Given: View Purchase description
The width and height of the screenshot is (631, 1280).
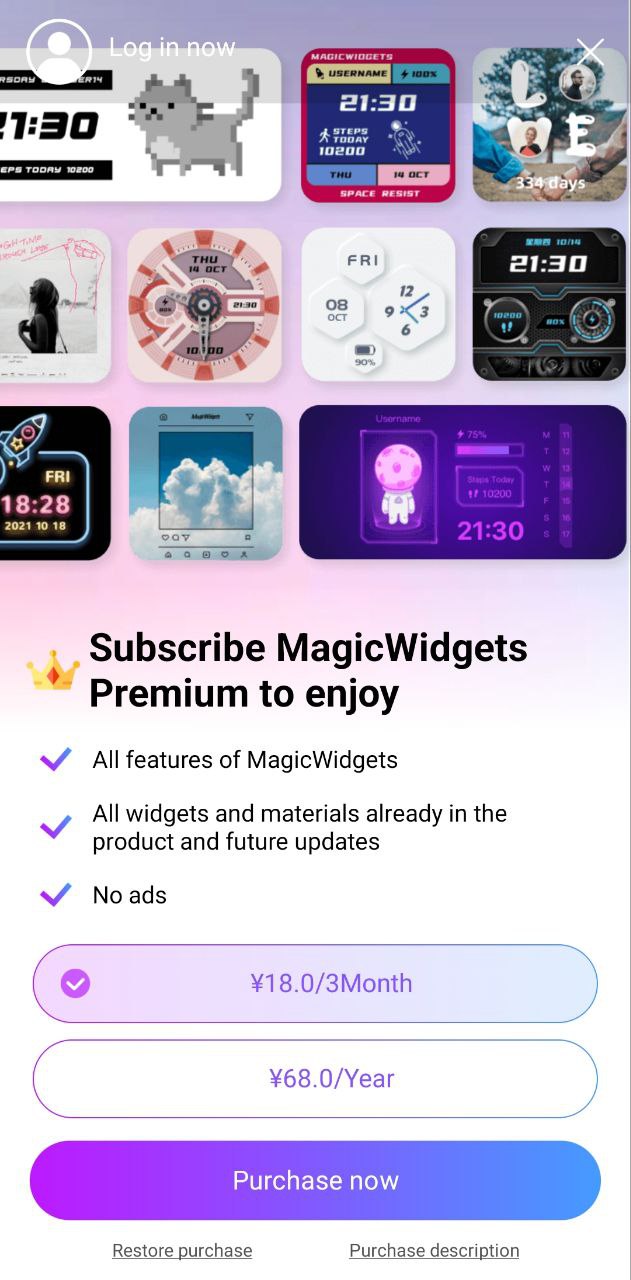Looking at the screenshot, I should [434, 1251].
